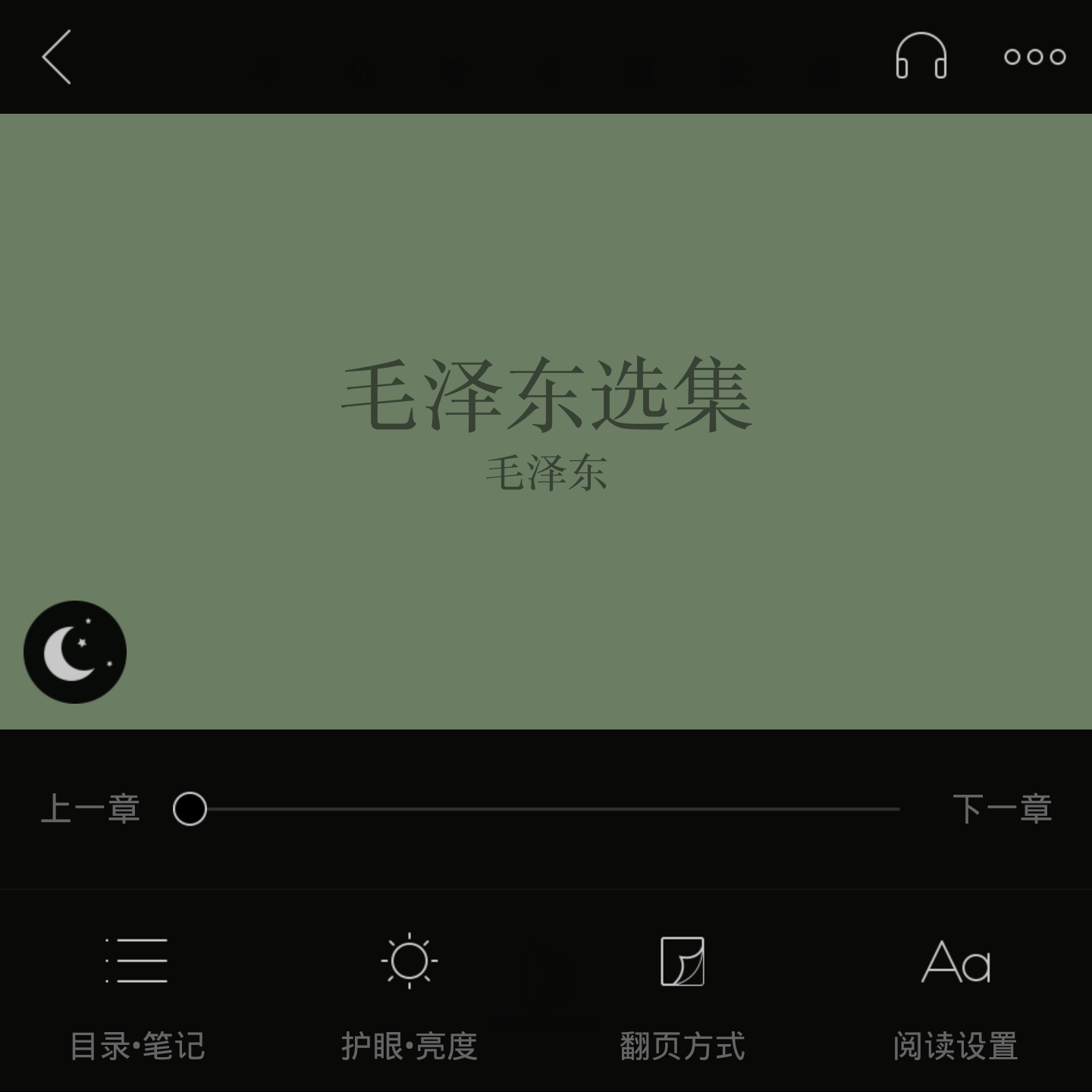Open the three-dot more options menu
The width and height of the screenshot is (1092, 1092).
[1034, 57]
